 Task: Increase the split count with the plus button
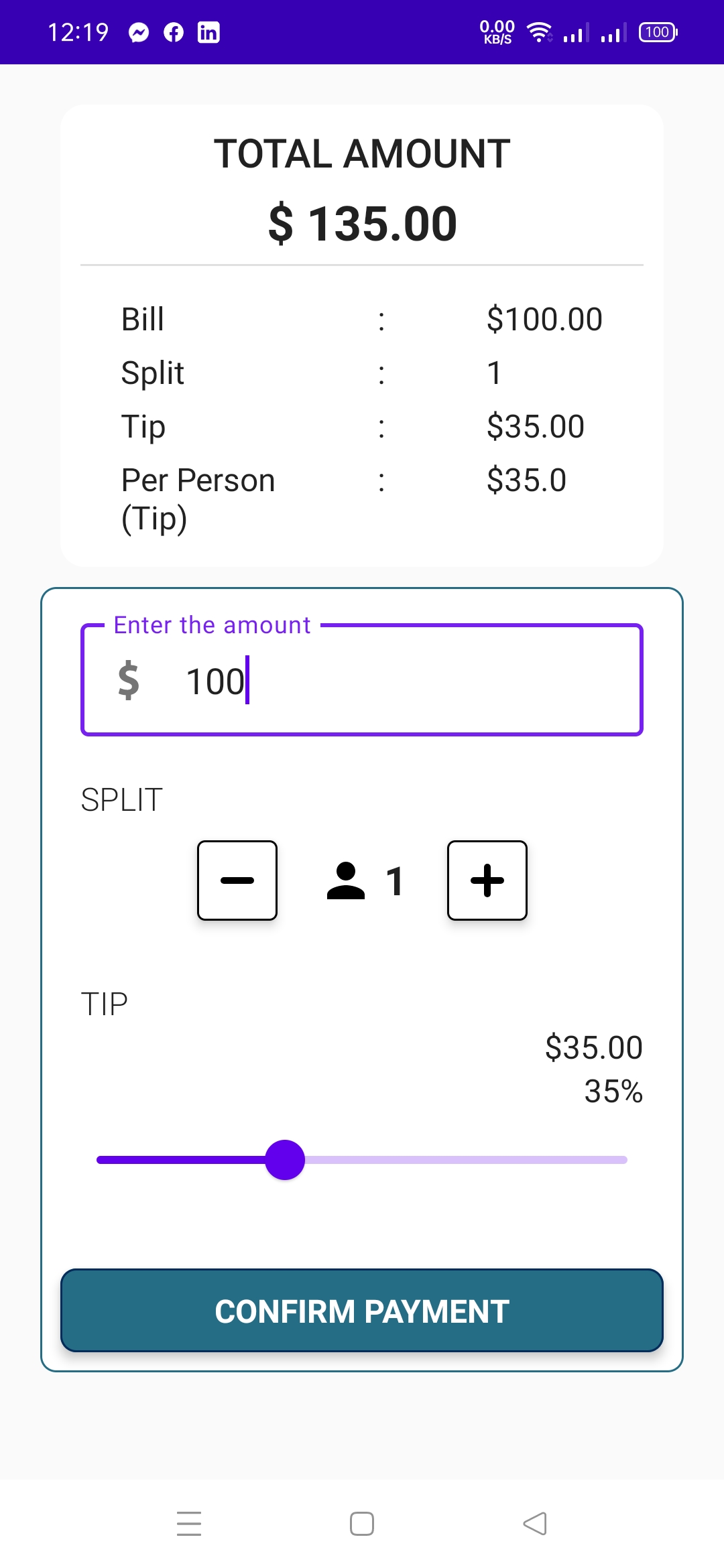487,880
